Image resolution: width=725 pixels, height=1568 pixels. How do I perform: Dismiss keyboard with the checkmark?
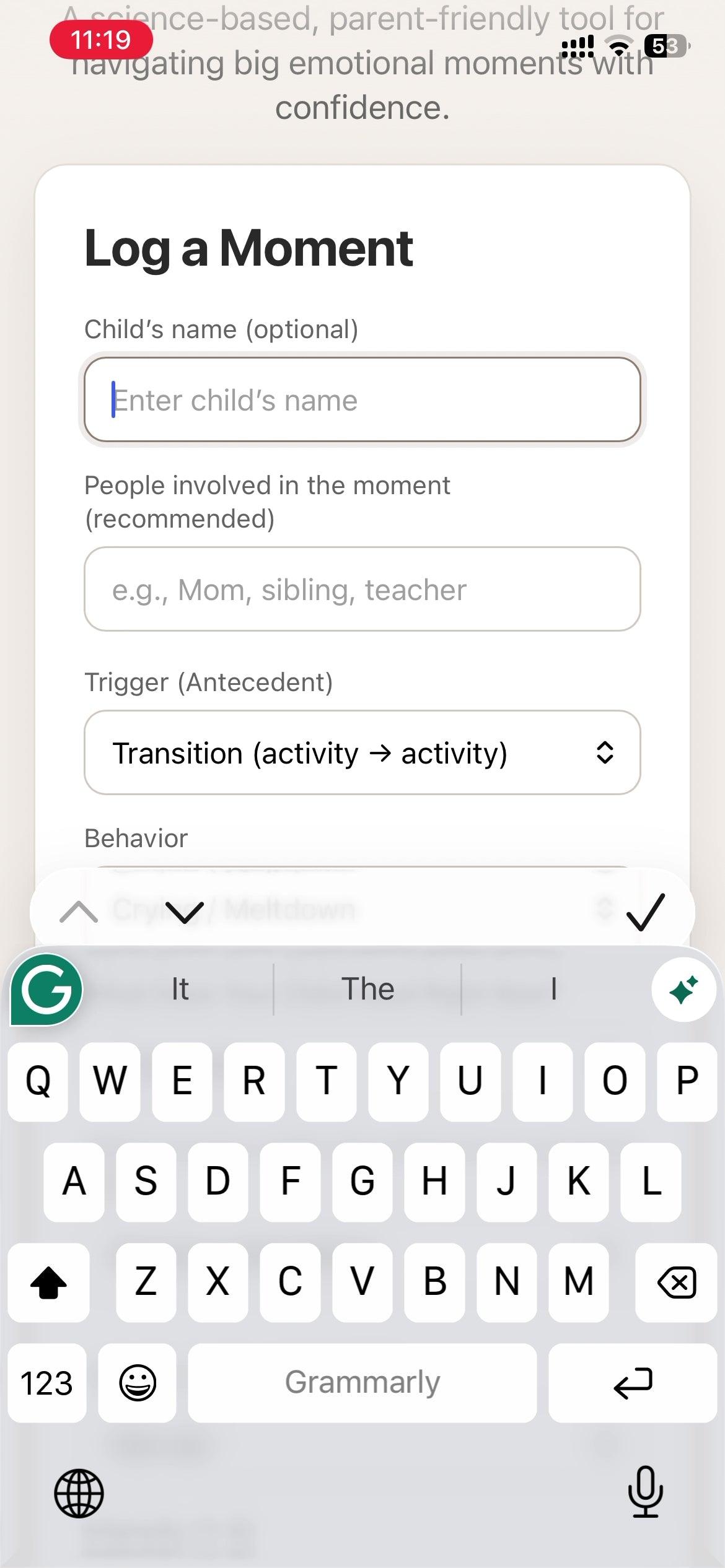point(645,912)
